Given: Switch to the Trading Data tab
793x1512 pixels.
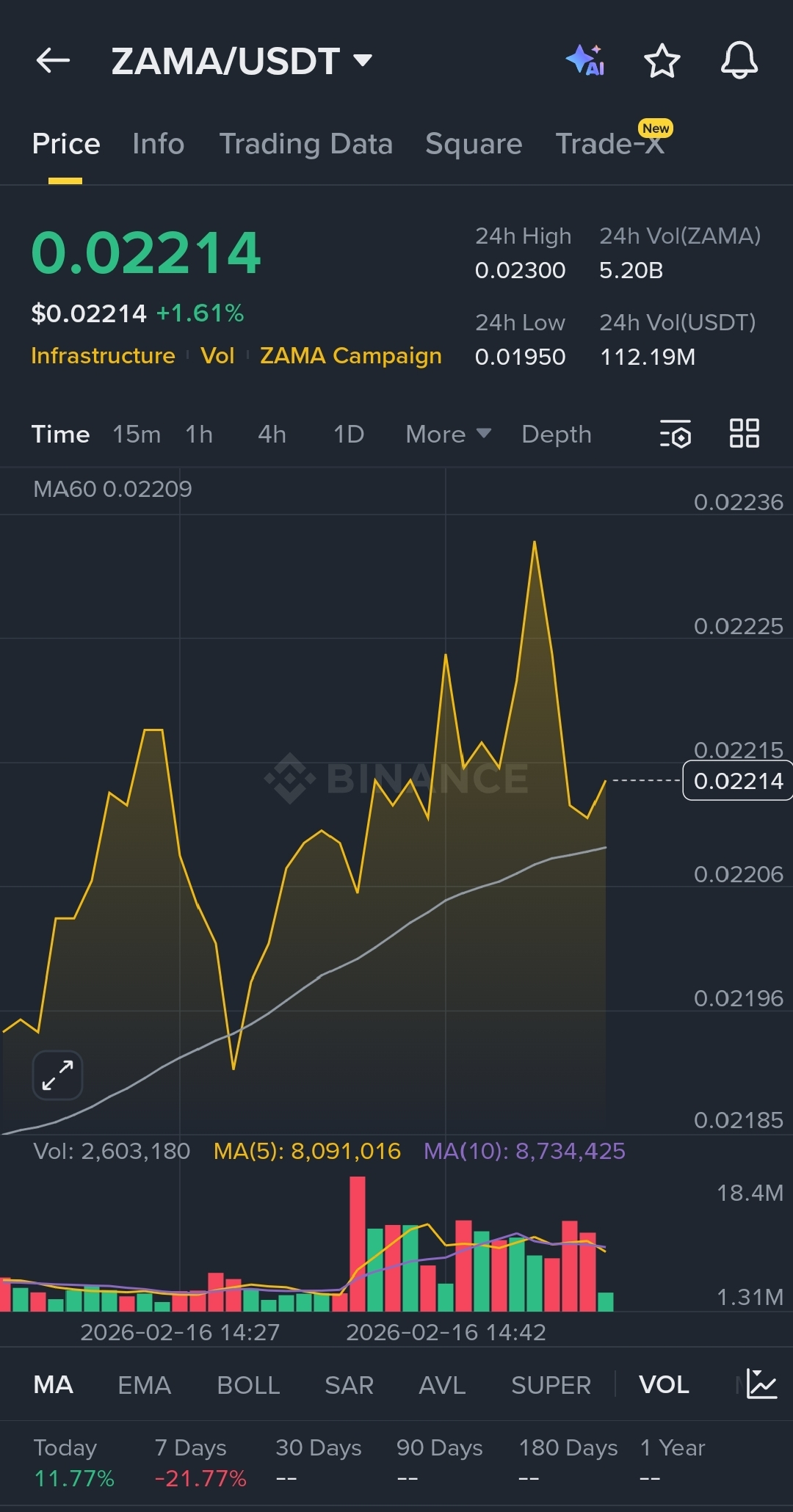Looking at the screenshot, I should click(305, 144).
